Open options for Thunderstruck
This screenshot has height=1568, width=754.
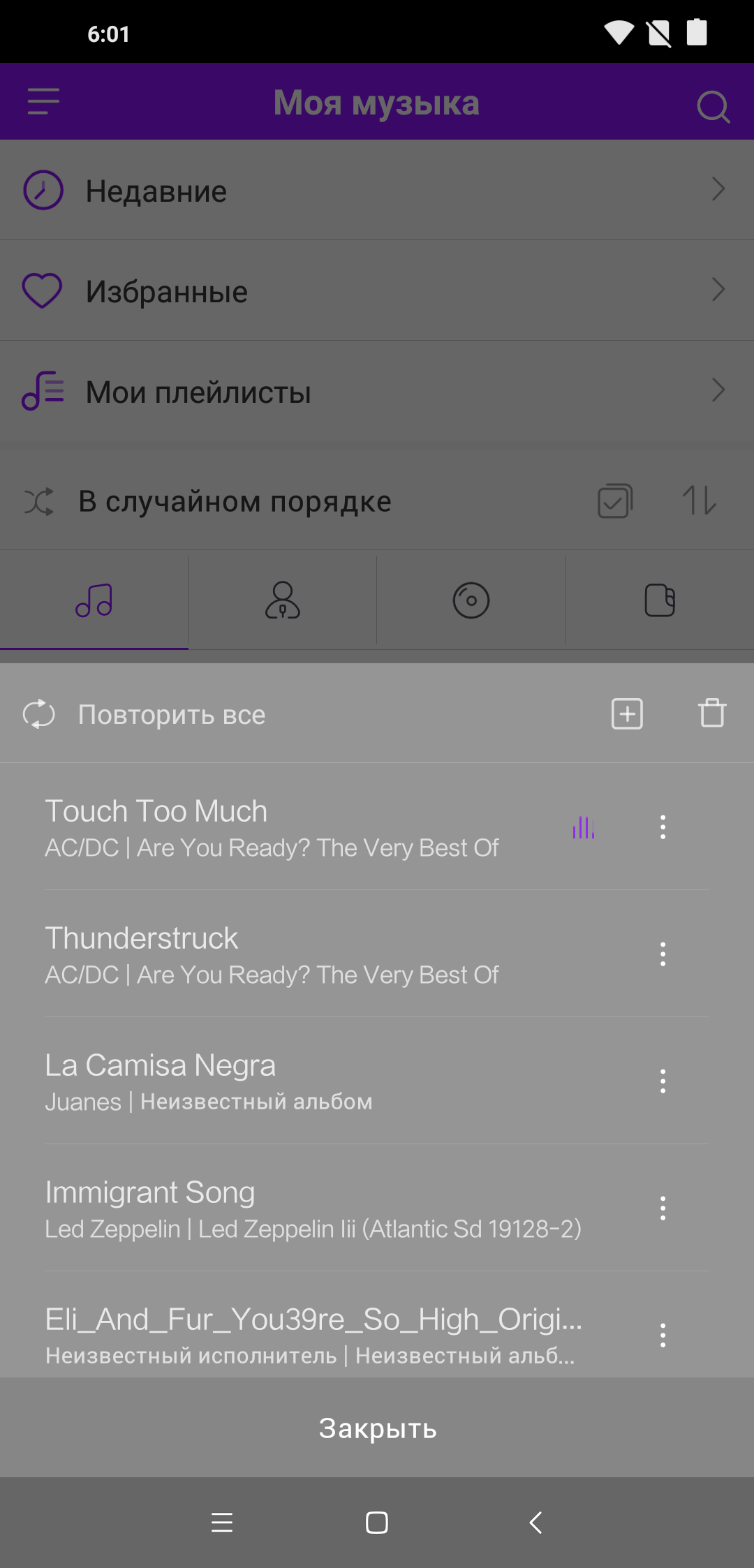[x=663, y=954]
